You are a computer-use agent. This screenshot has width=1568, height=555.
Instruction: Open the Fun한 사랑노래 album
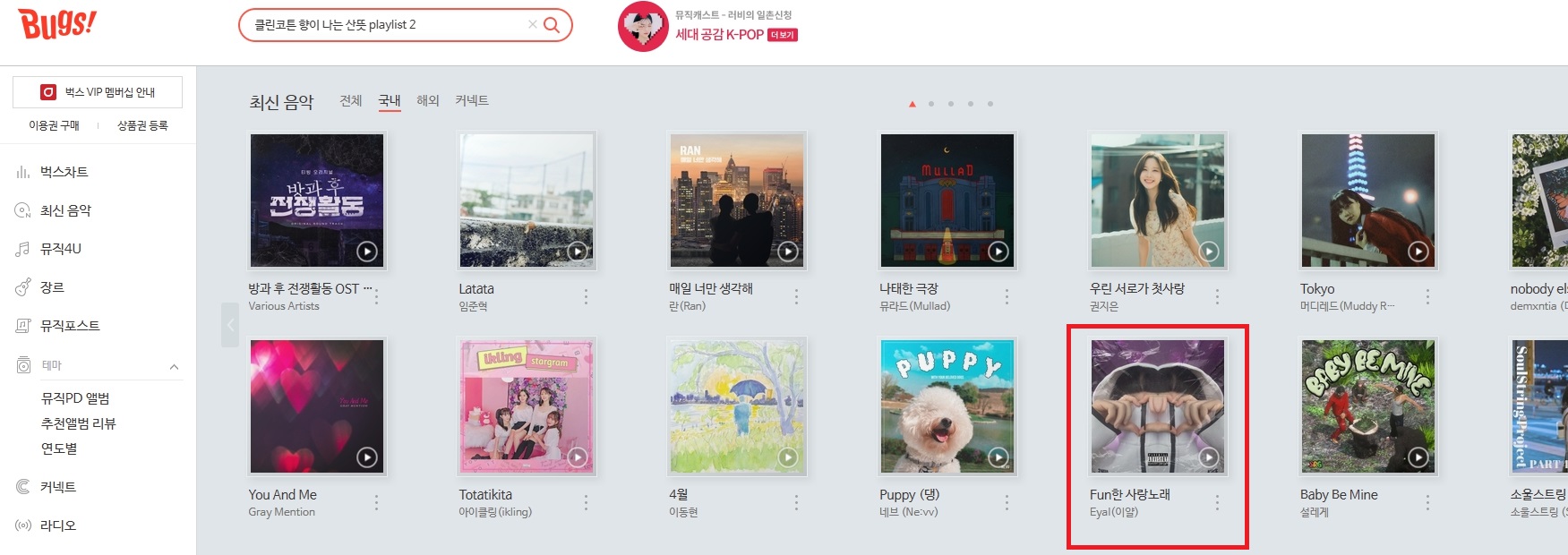click(1157, 406)
